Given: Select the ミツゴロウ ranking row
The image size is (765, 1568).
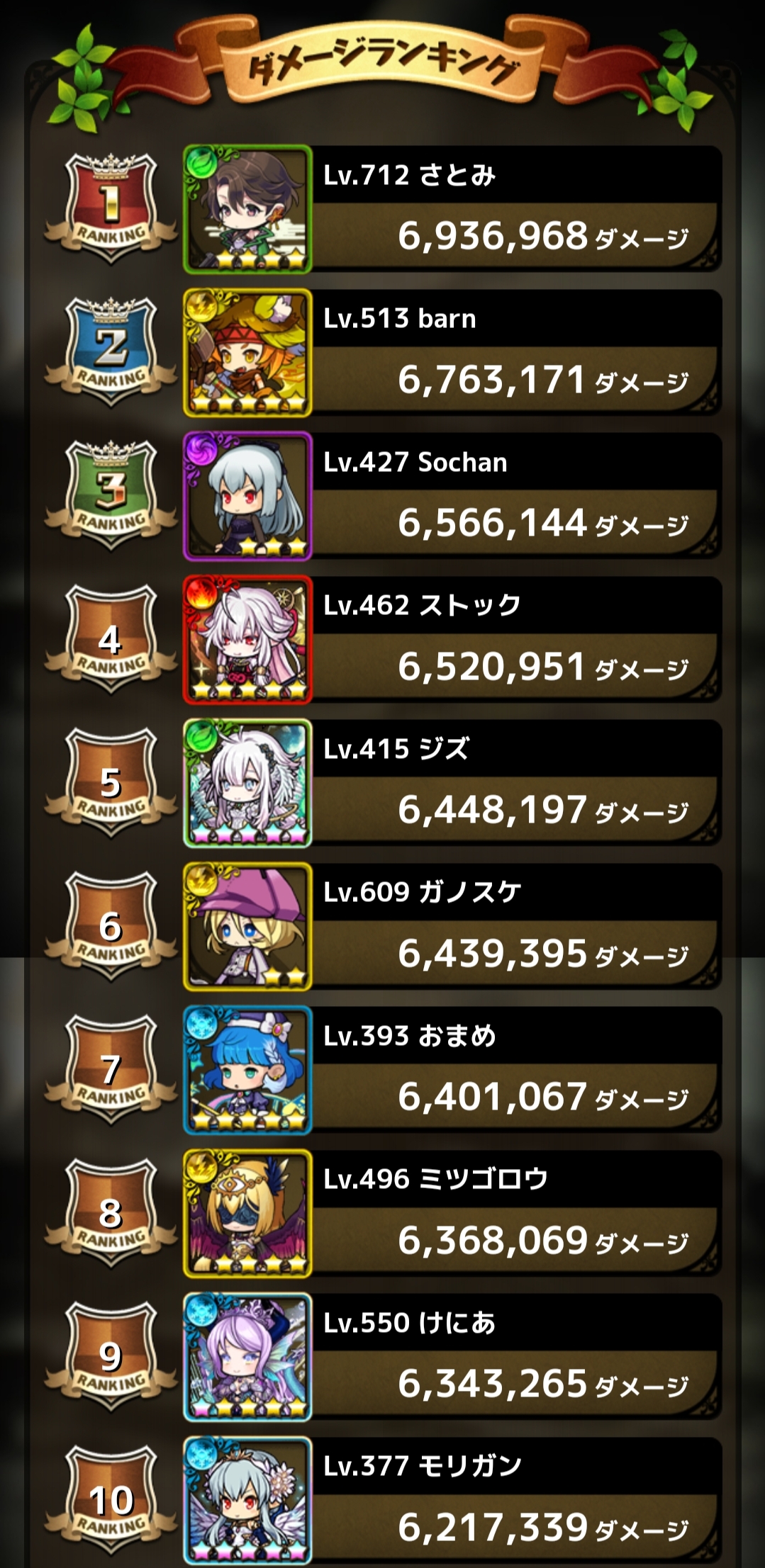Looking at the screenshot, I should (x=516, y=1214).
